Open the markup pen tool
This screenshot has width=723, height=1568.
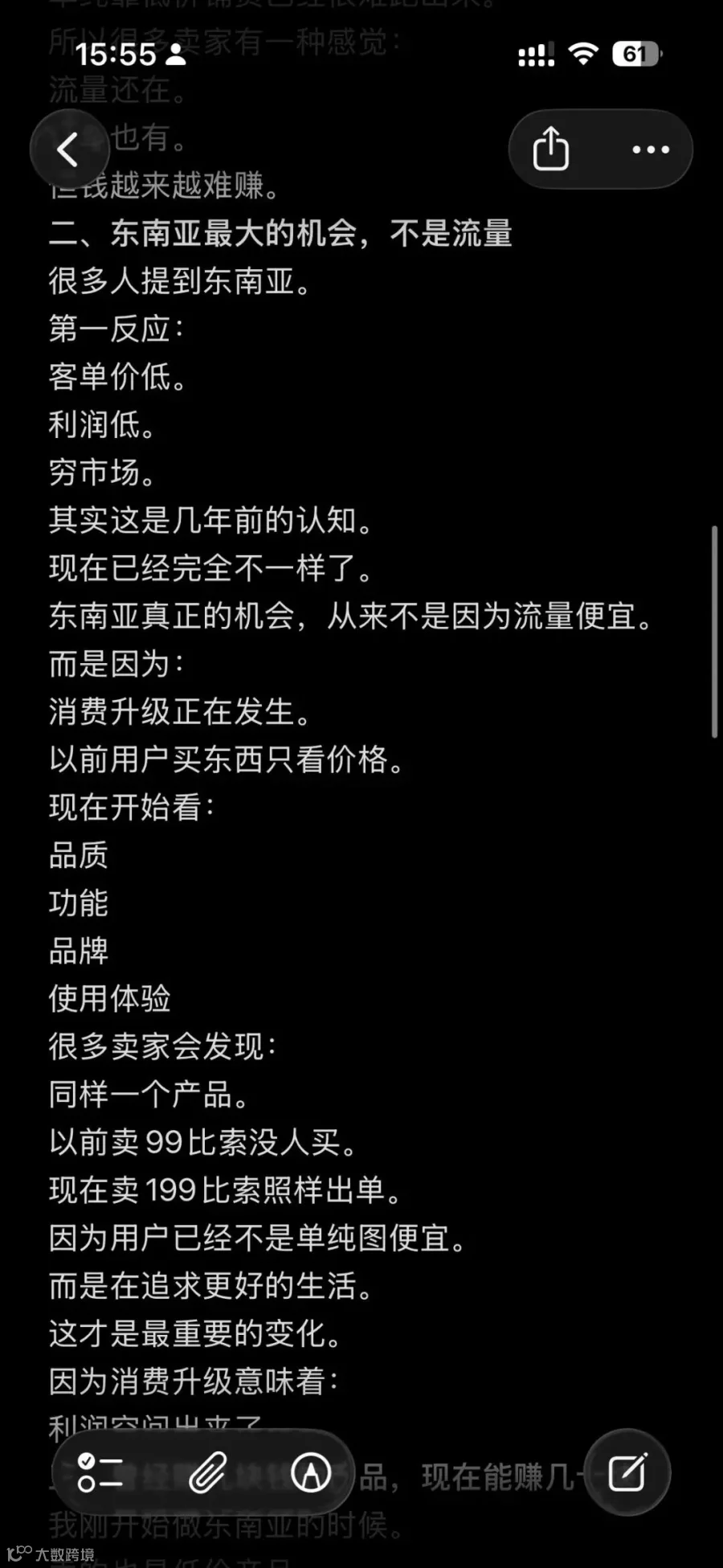pyautogui.click(x=311, y=1473)
